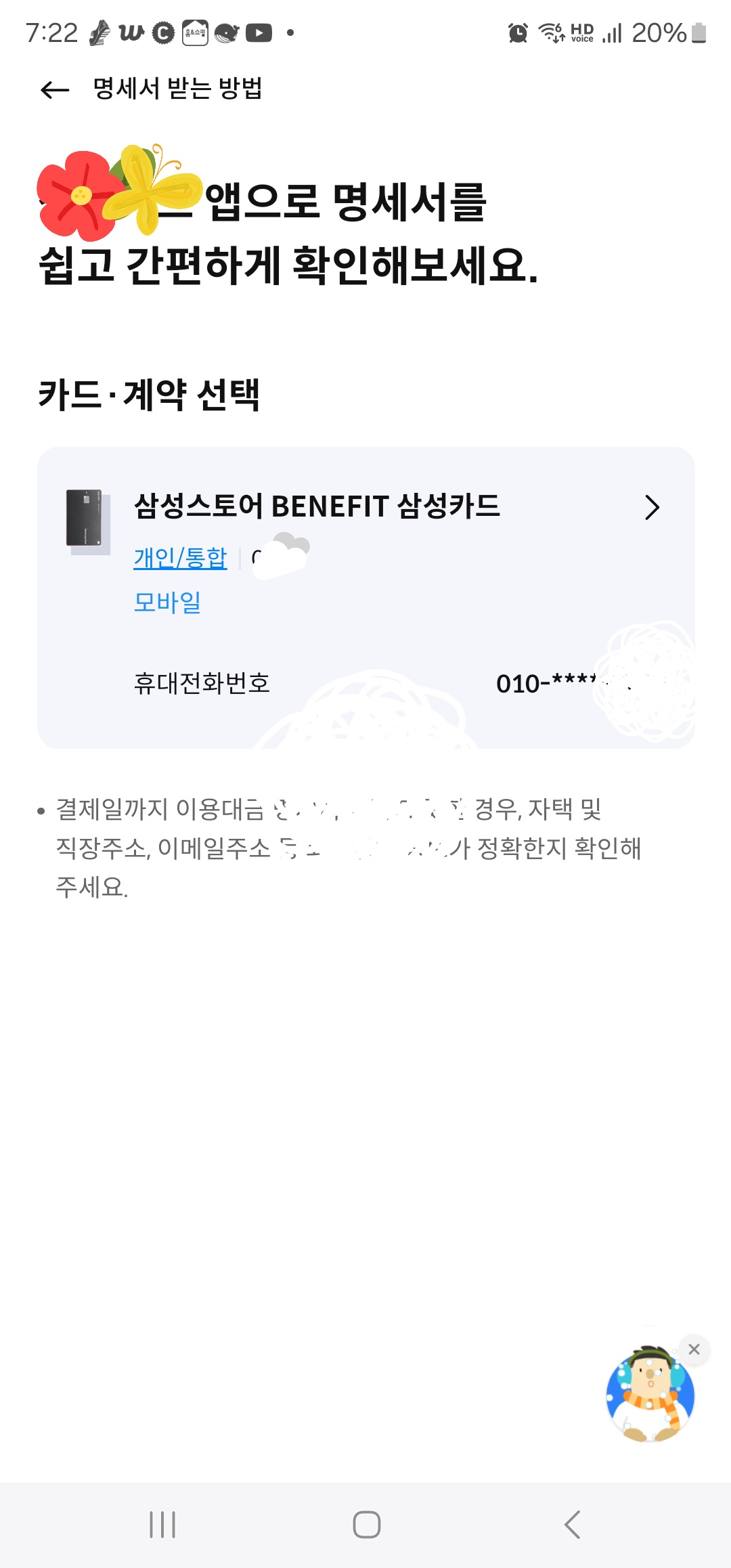Dismiss the floating chatbot character
Screen dimensions: 731x1568
coord(694,1349)
